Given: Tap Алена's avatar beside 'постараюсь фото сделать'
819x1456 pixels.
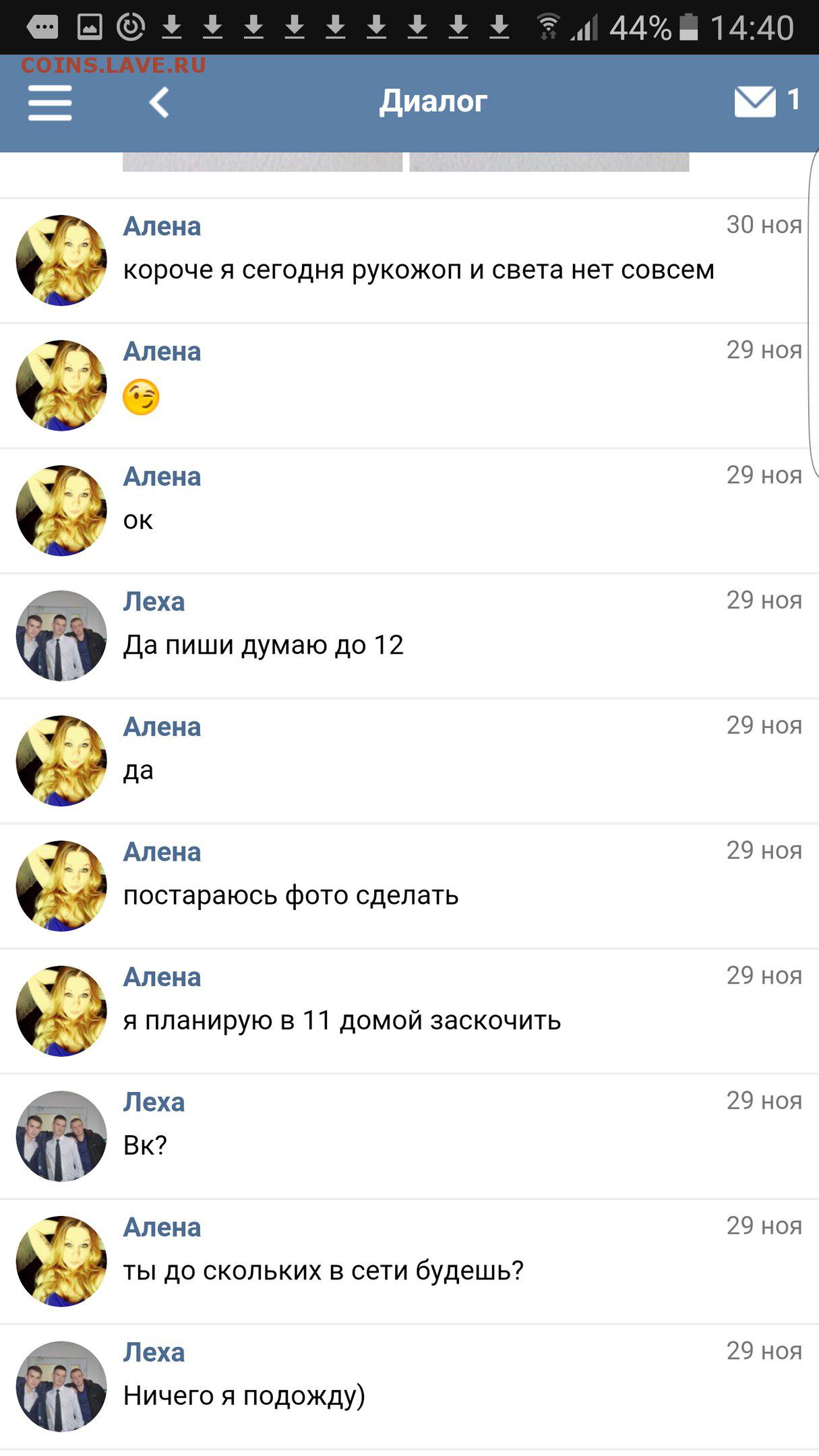Looking at the screenshot, I should 61,886.
